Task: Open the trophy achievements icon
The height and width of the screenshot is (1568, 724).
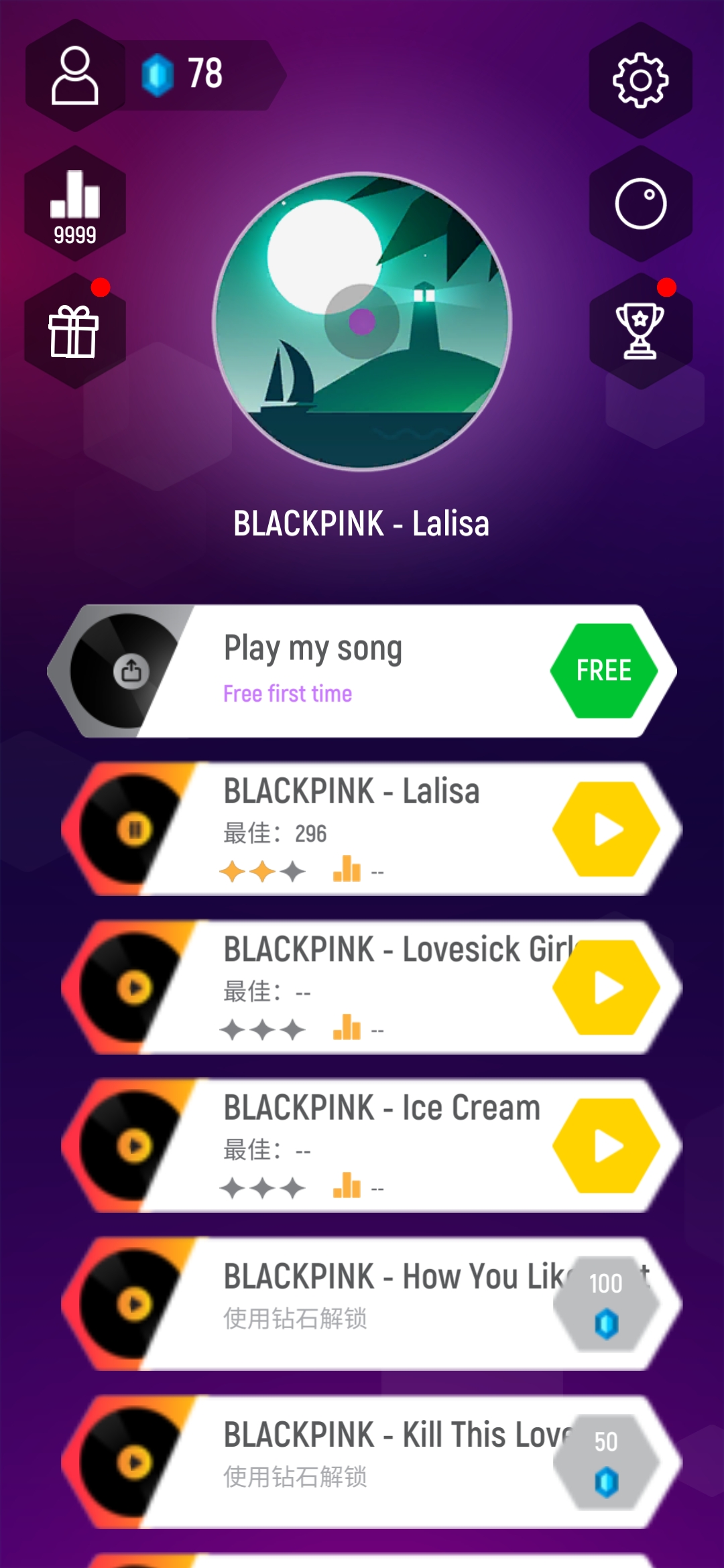Action: tap(640, 331)
